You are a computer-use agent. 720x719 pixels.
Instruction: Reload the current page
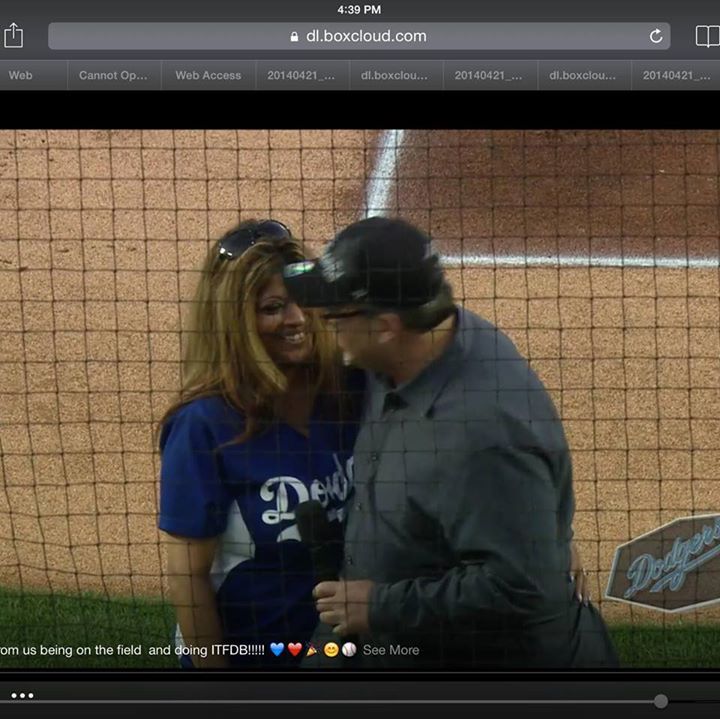point(656,36)
